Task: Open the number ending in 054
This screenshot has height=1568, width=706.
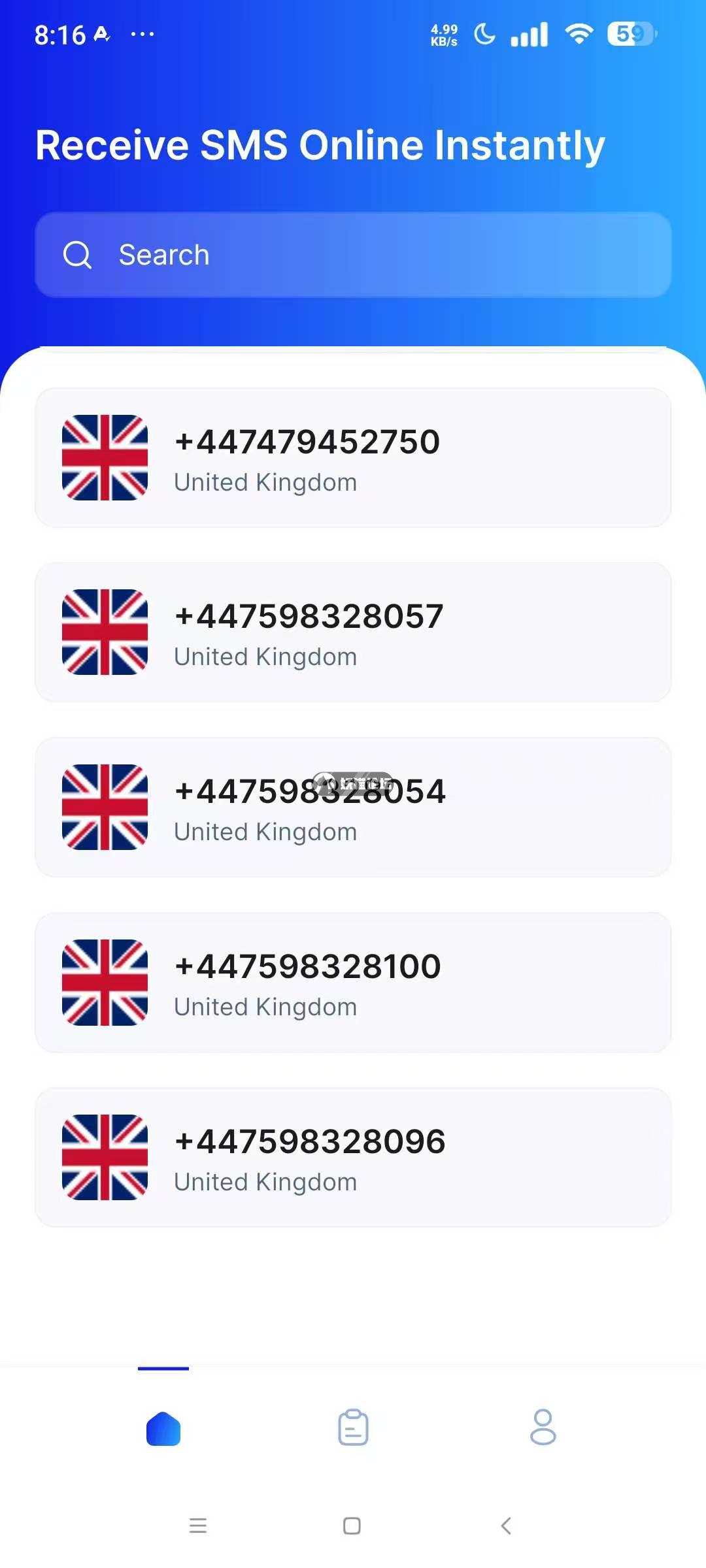Action: 353,808
